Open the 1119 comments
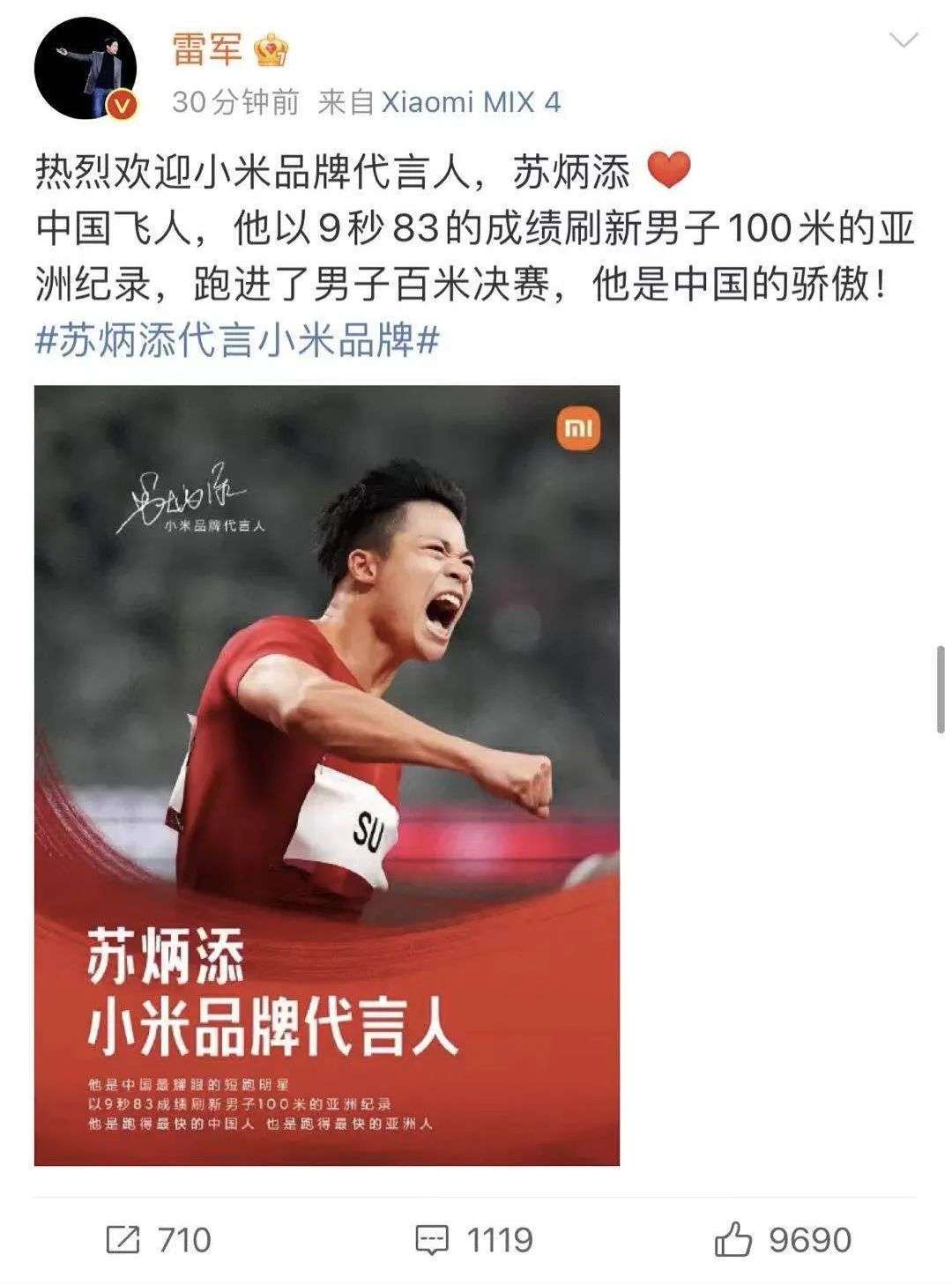The image size is (952, 1285). point(474,1240)
